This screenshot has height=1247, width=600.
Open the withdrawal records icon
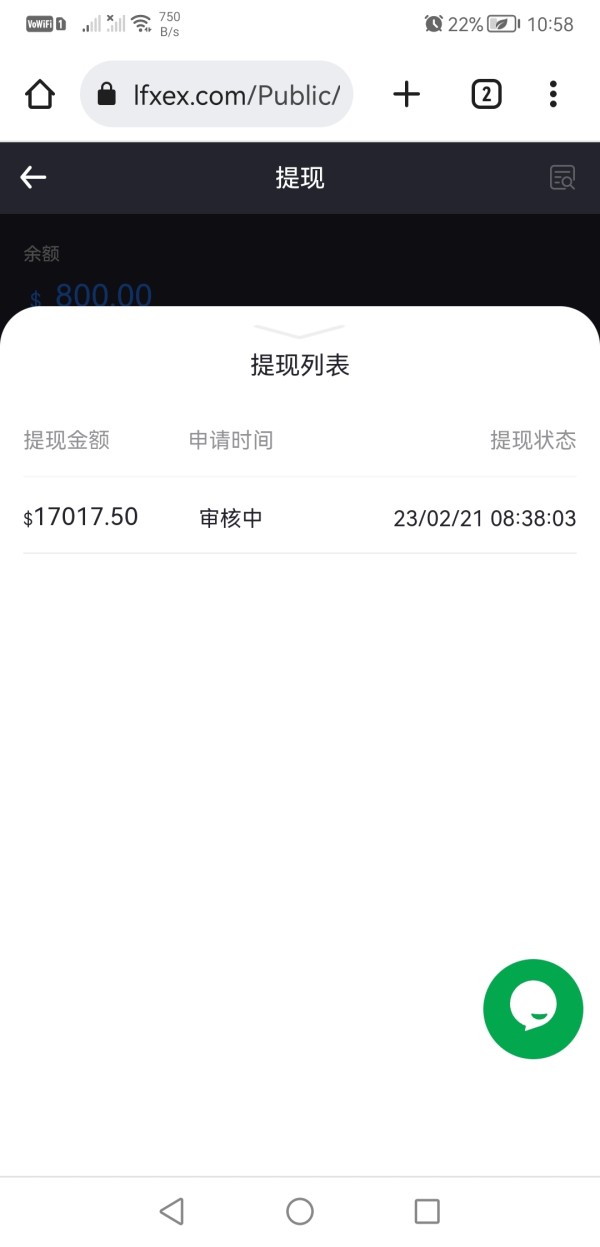click(x=563, y=178)
